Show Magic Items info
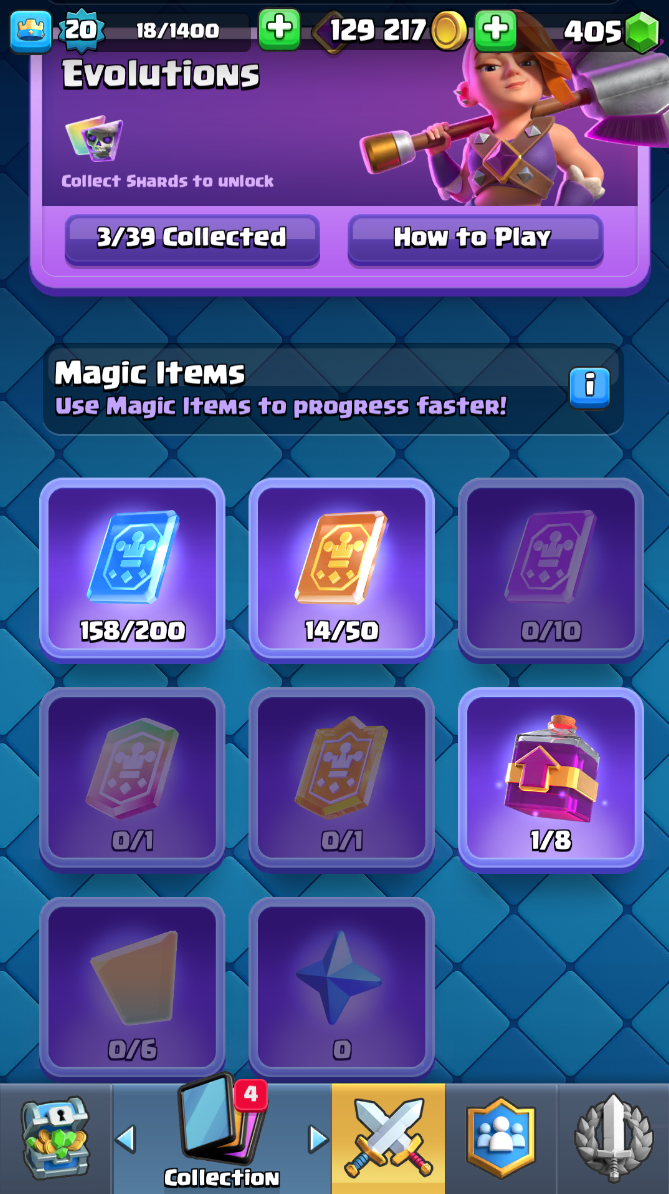This screenshot has width=669, height=1194. [590, 388]
